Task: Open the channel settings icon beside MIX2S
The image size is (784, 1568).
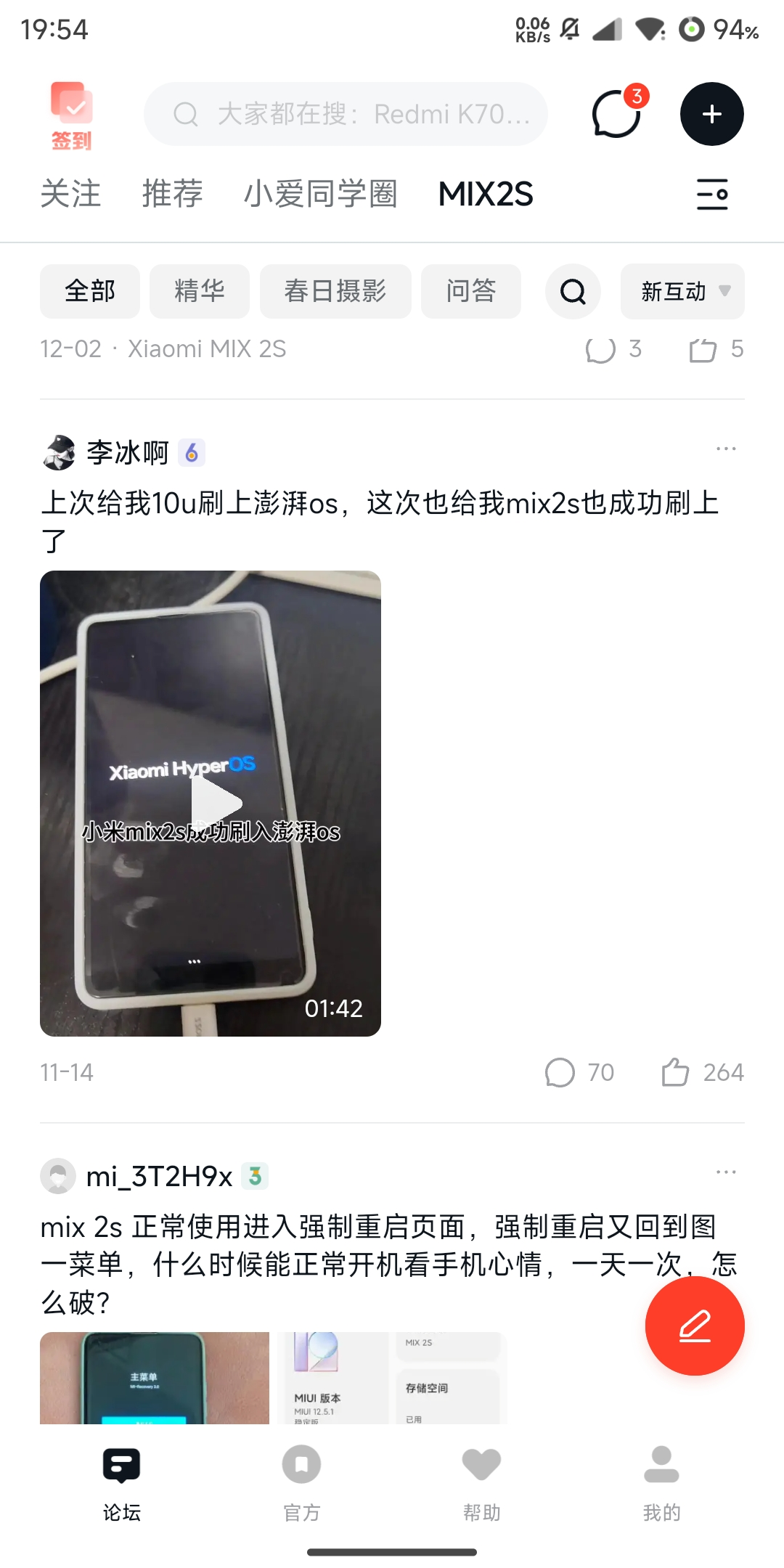Action: pos(712,195)
